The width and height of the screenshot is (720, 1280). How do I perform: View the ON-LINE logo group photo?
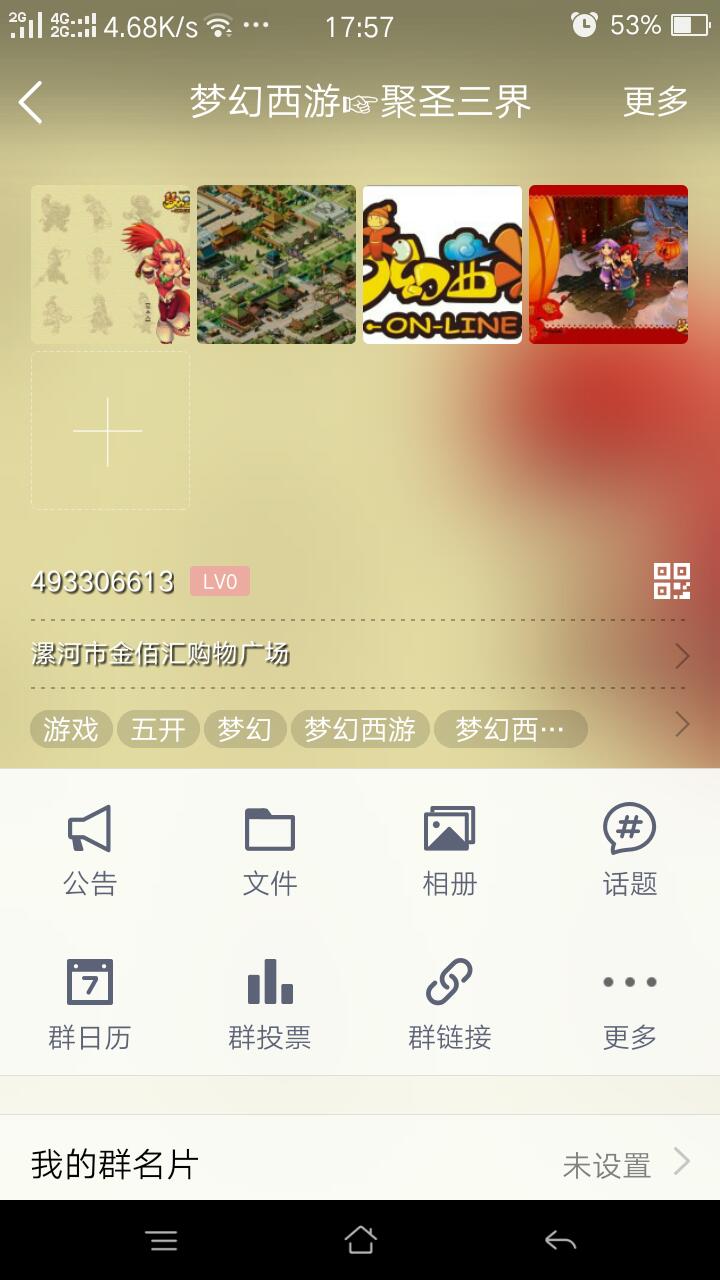(x=442, y=265)
